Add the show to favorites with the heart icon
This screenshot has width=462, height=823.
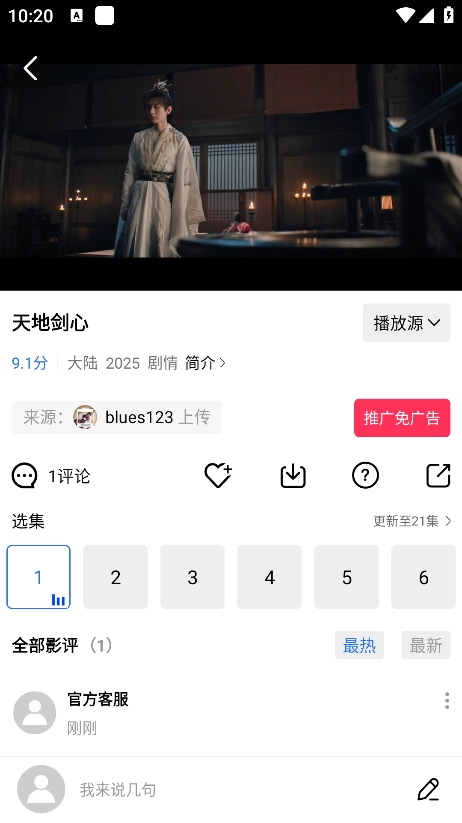pyautogui.click(x=218, y=476)
